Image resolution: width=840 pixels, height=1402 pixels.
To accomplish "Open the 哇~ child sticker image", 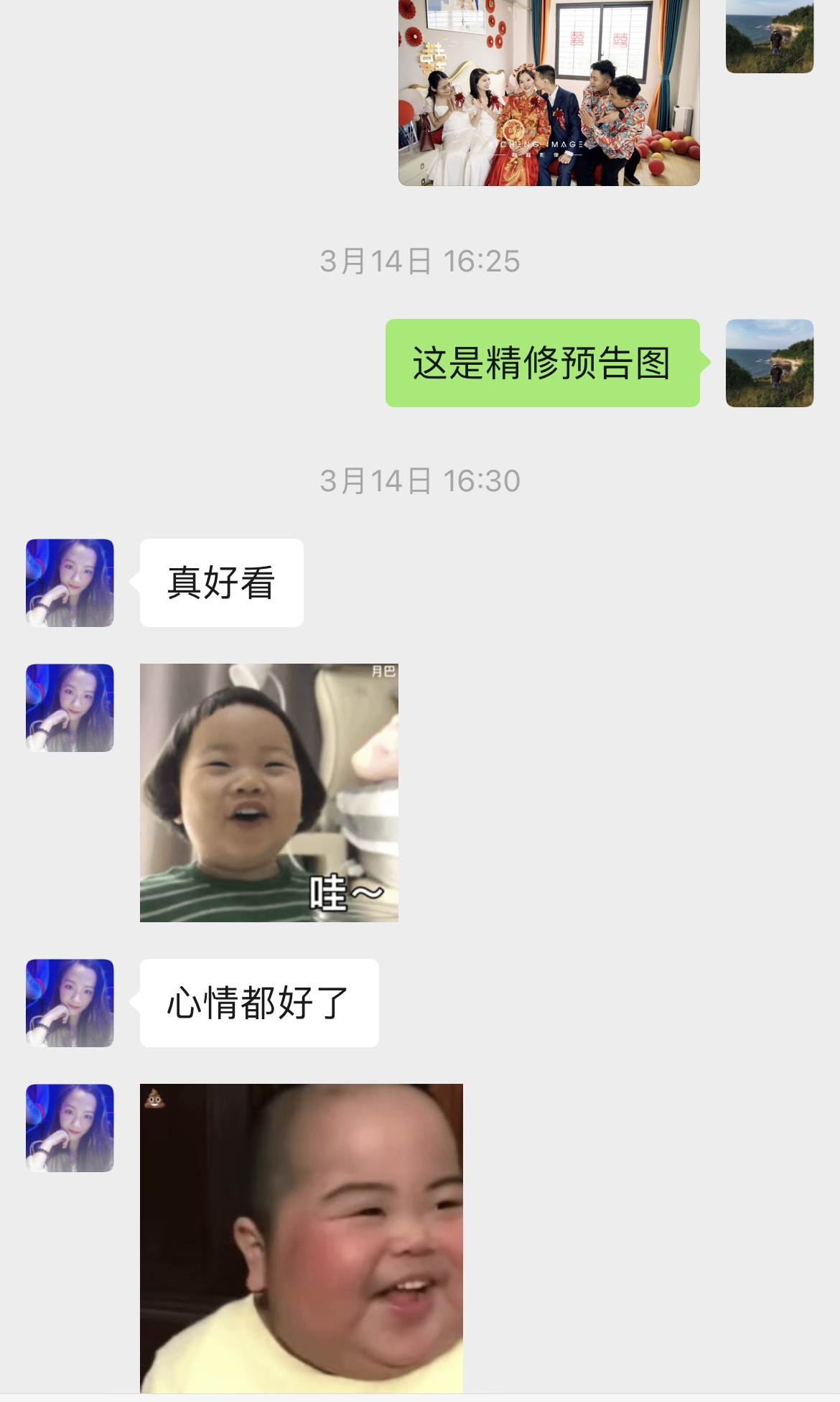I will [x=269, y=792].
